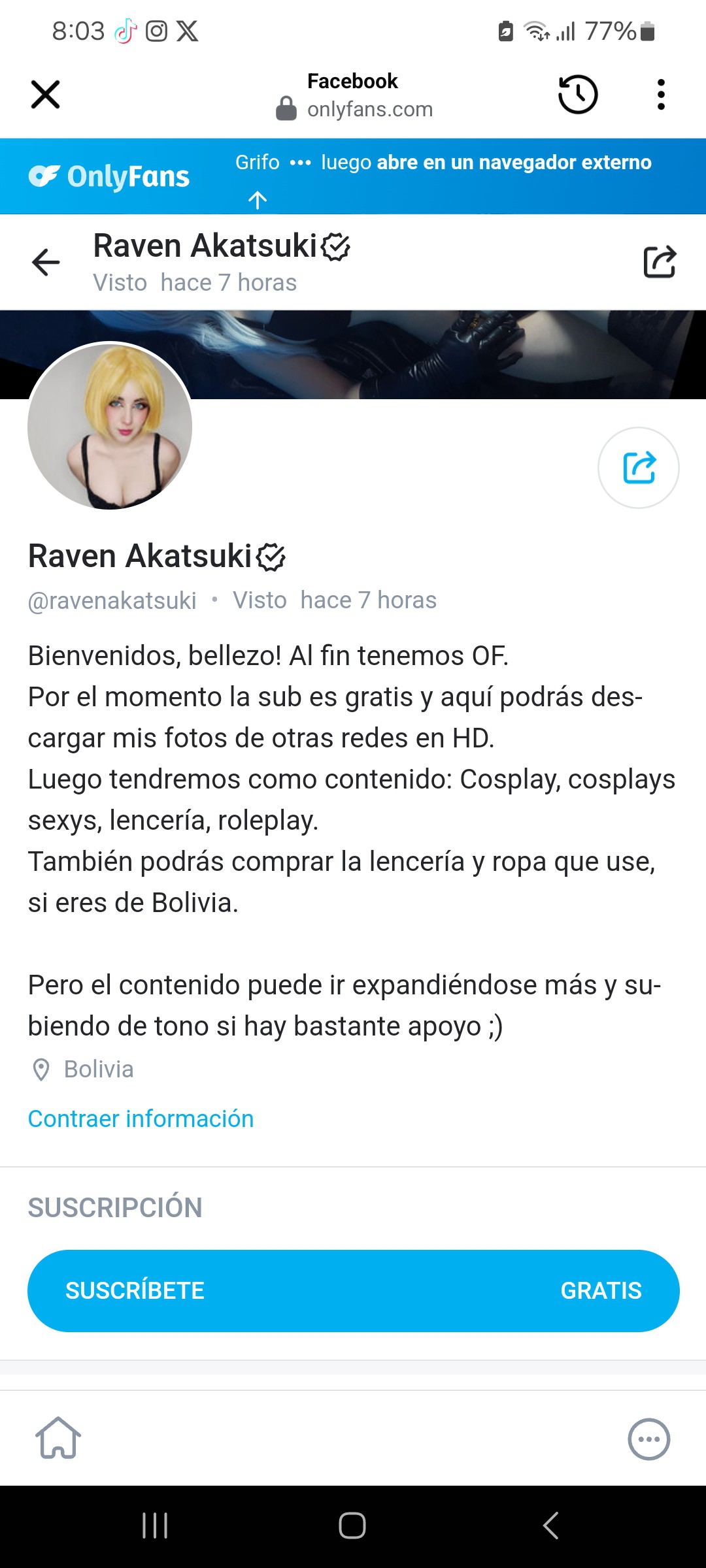Tap the blue round share button
This screenshot has width=706, height=1568.
tap(639, 468)
